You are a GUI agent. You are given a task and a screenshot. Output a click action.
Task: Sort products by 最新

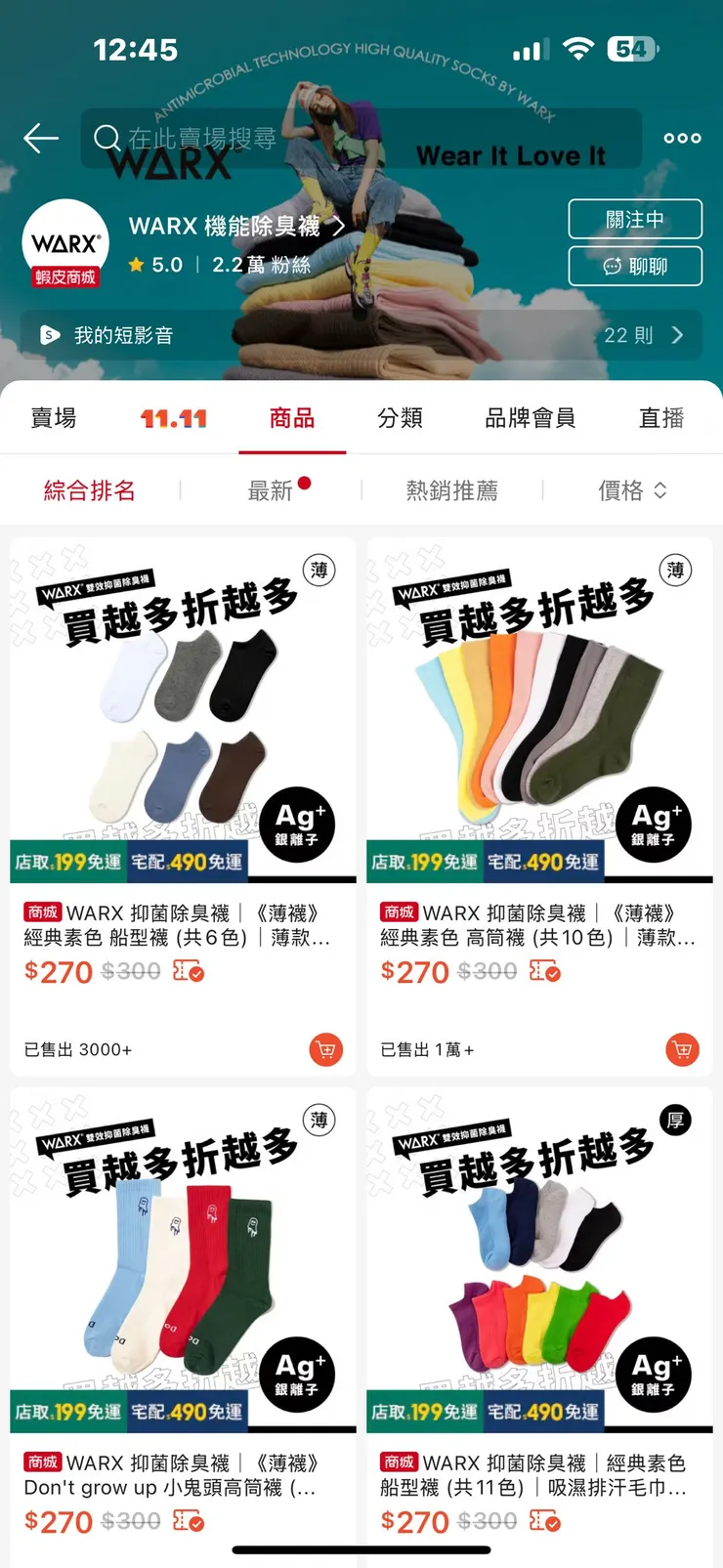tap(272, 490)
